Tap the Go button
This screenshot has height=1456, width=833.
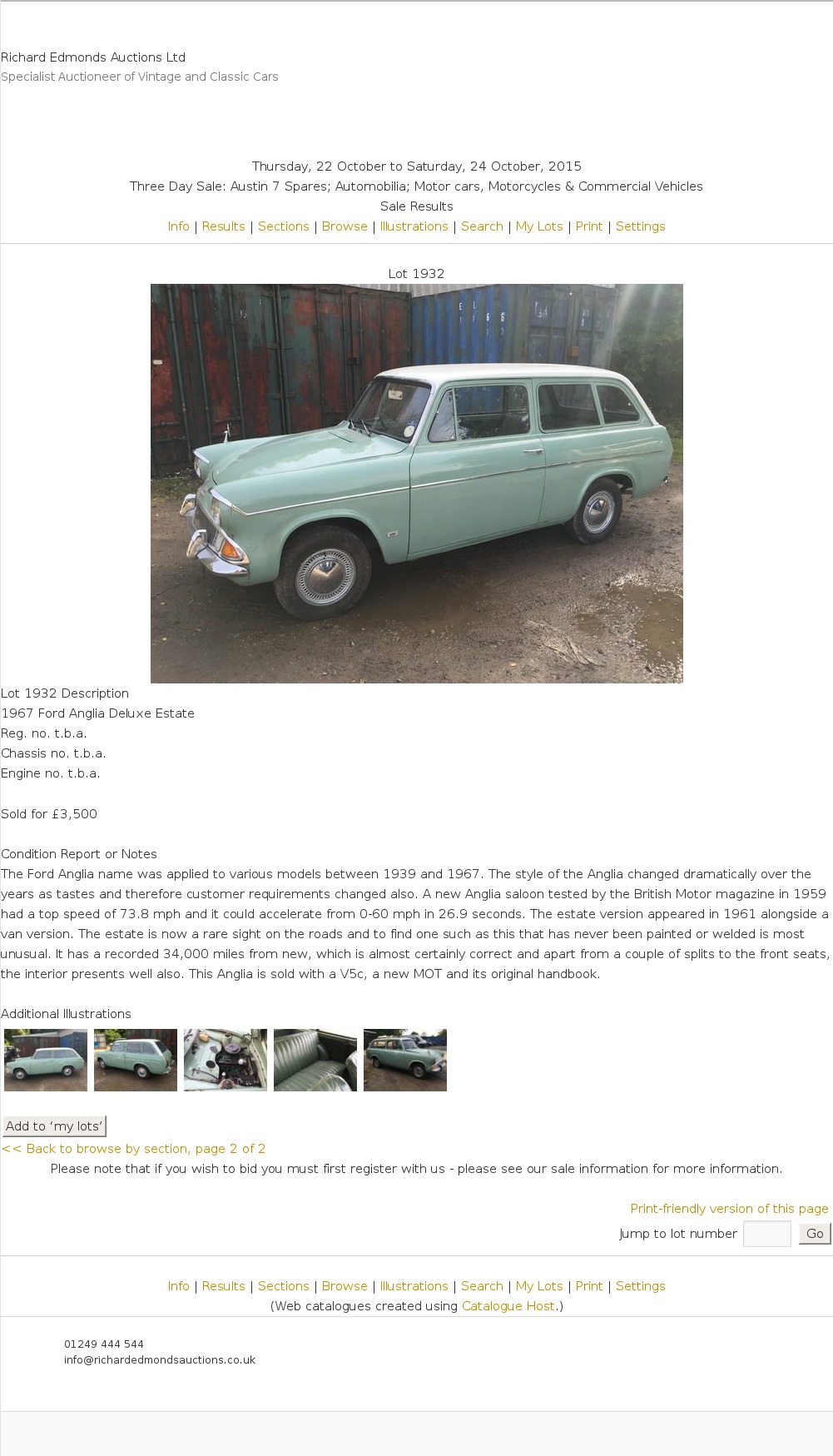(815, 1234)
